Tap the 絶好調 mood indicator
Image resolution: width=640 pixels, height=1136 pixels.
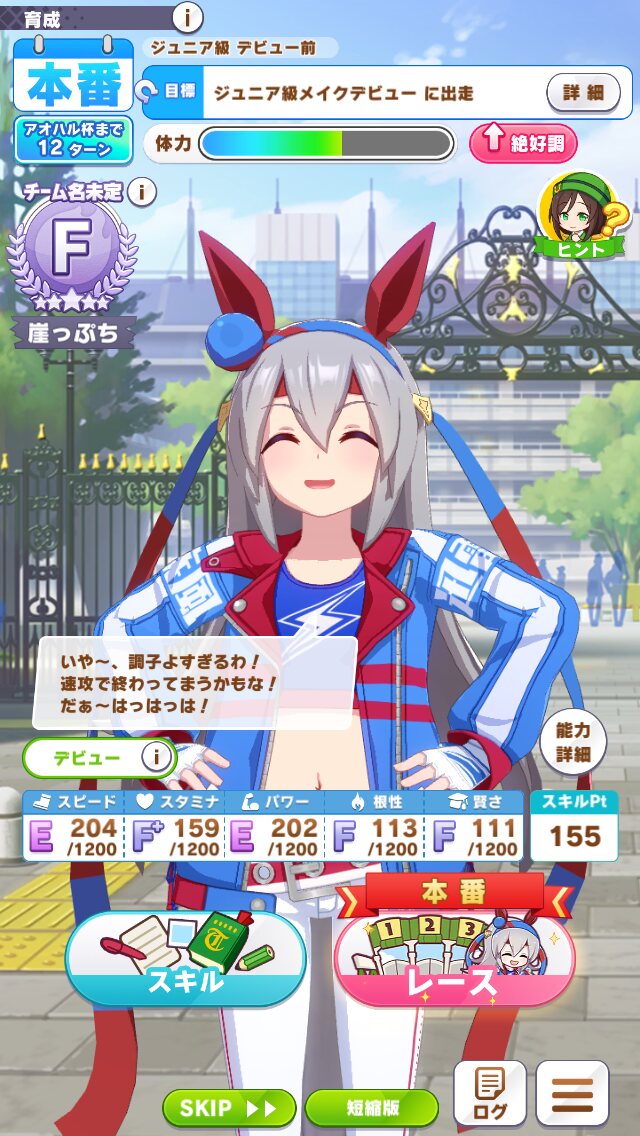[x=523, y=143]
